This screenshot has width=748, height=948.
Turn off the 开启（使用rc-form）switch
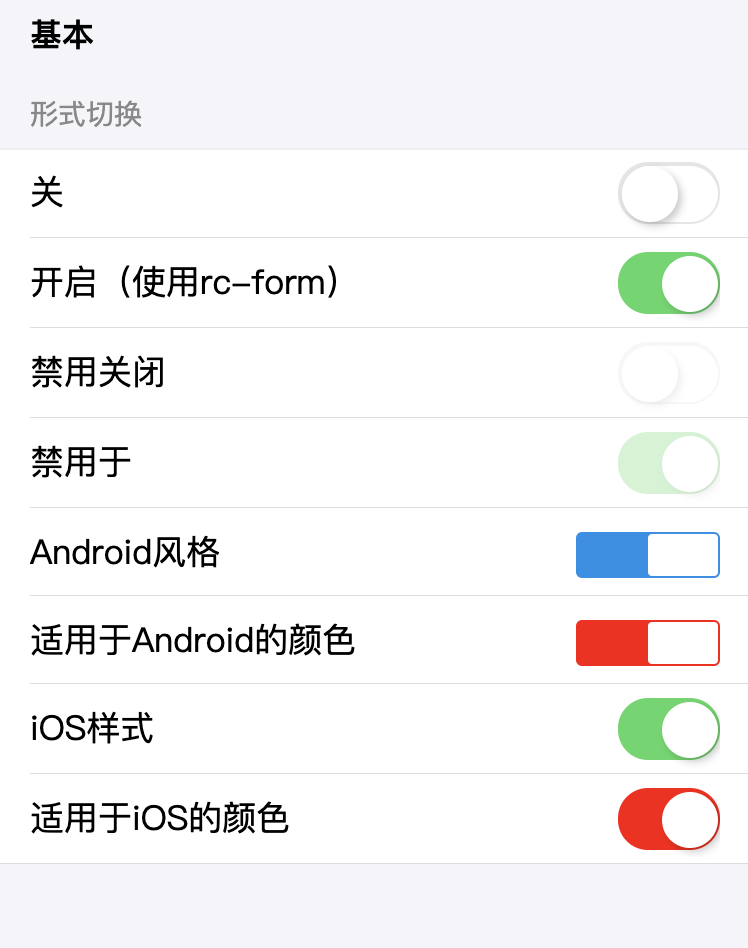668,283
